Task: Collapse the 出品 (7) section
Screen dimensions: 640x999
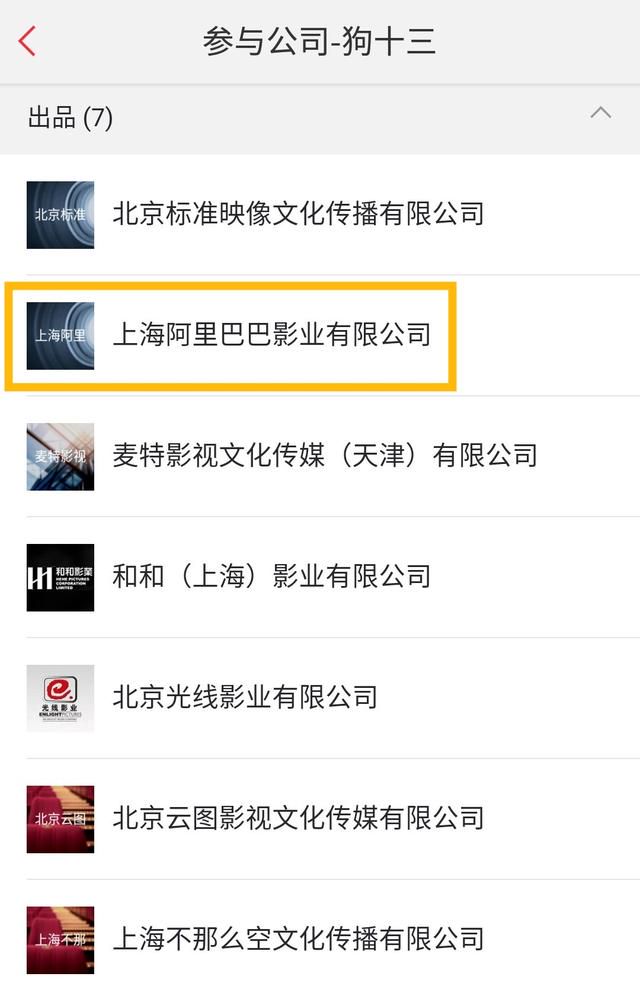Action: [600, 114]
